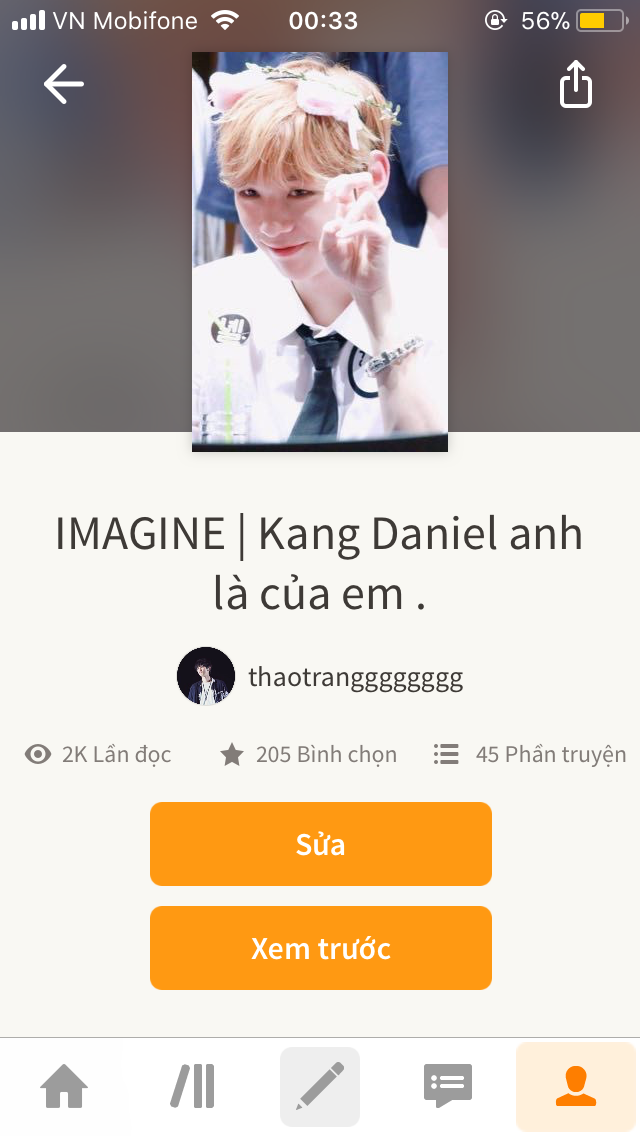Go back using the arrow icon
Screen dimensions: 640x1136
tap(63, 85)
